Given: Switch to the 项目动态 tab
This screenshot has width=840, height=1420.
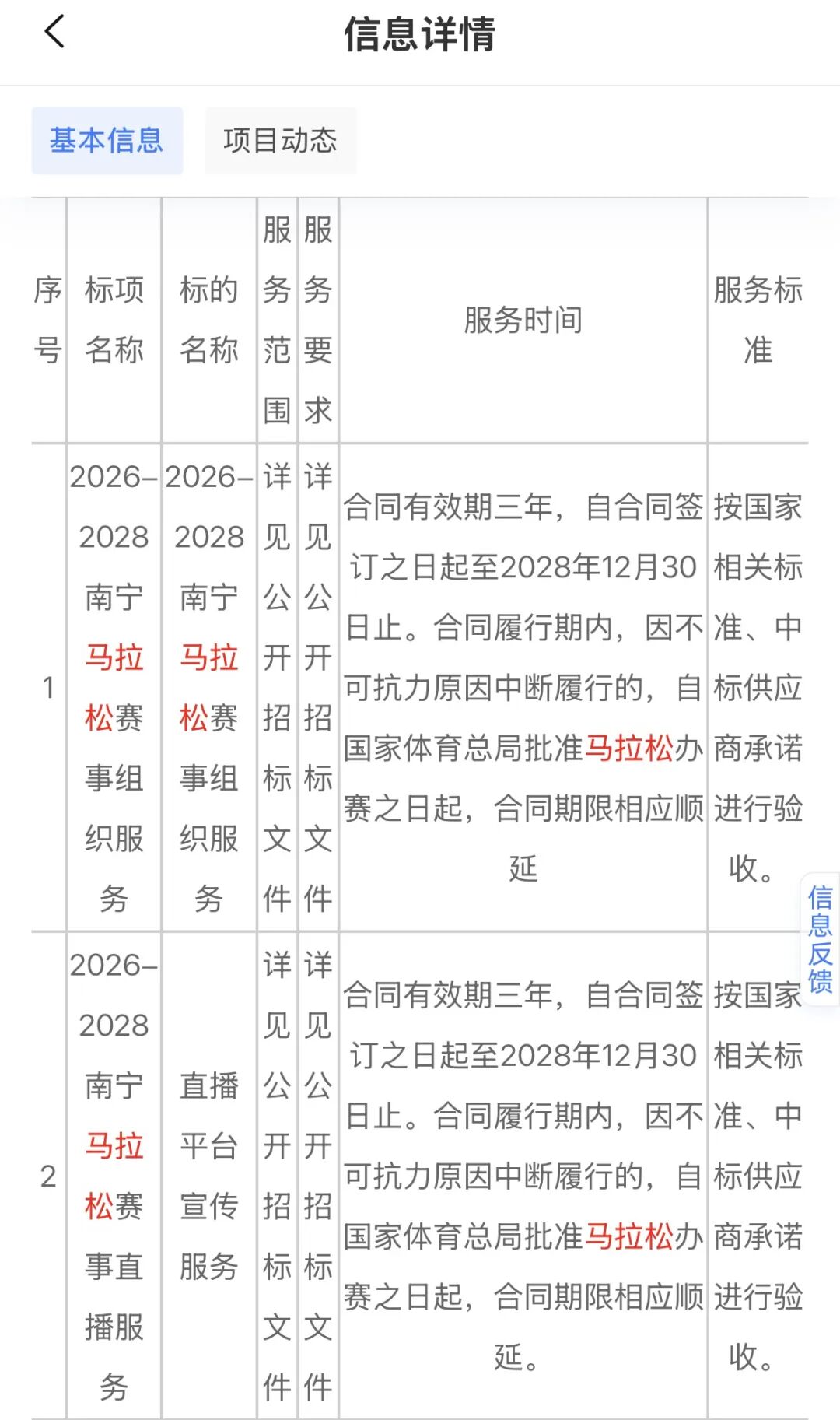Looking at the screenshot, I should [x=280, y=141].
